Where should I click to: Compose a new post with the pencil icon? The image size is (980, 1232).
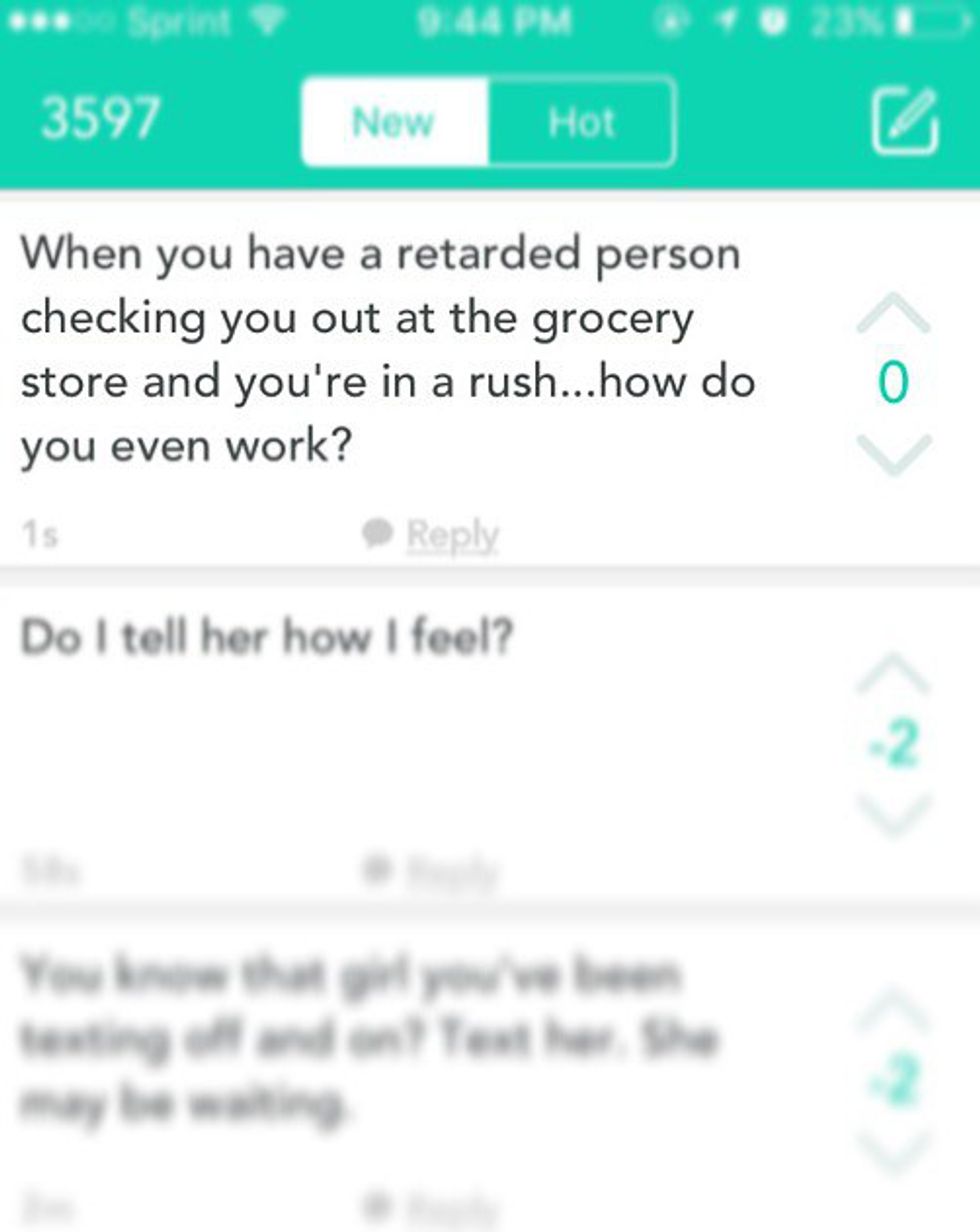[x=904, y=122]
